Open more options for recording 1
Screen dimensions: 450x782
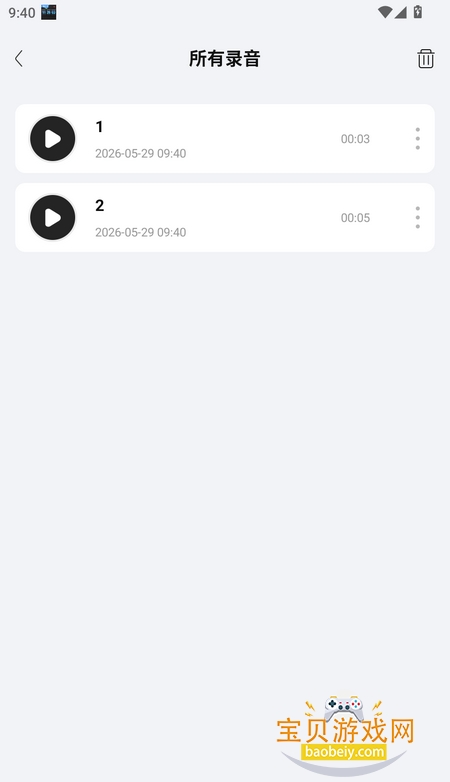pos(418,139)
